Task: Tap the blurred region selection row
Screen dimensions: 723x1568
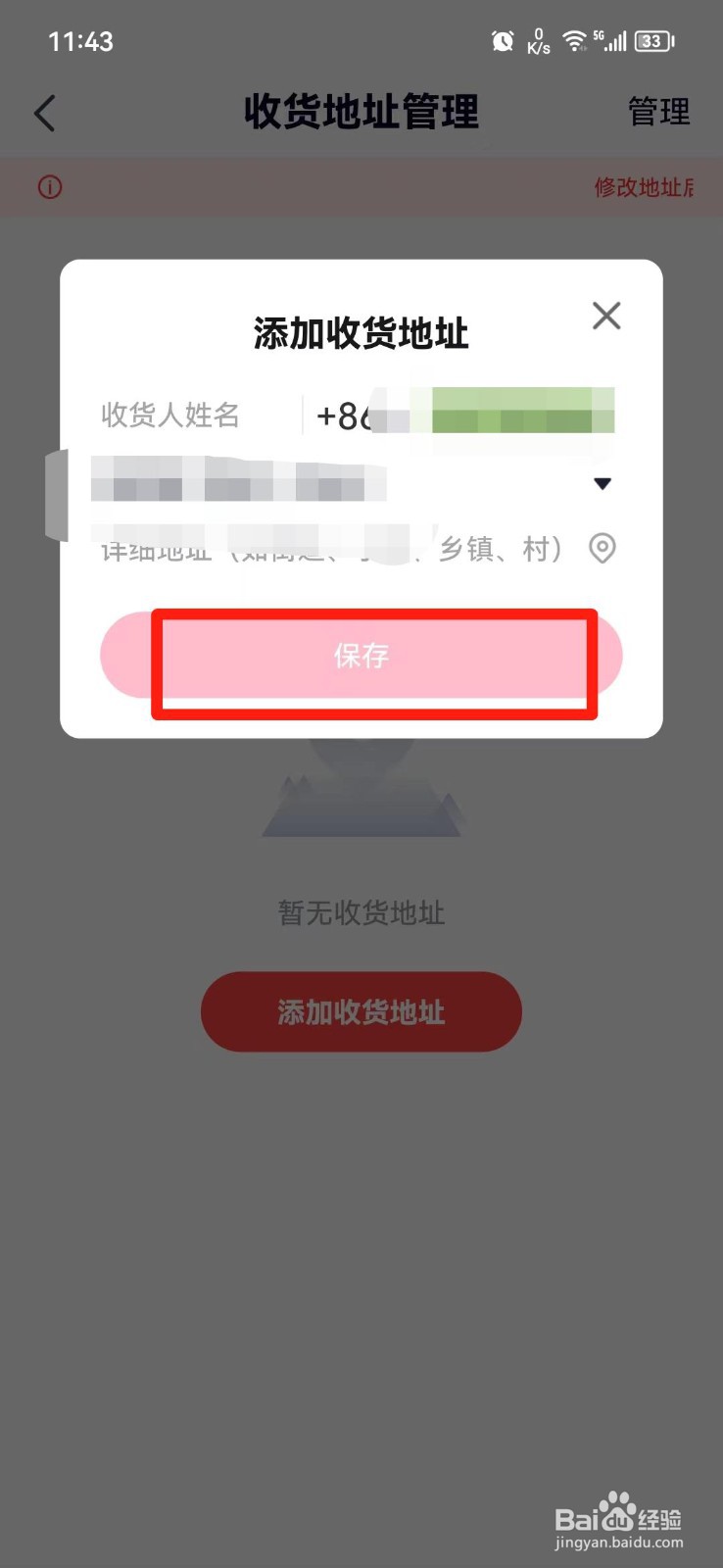Action: 245,483
